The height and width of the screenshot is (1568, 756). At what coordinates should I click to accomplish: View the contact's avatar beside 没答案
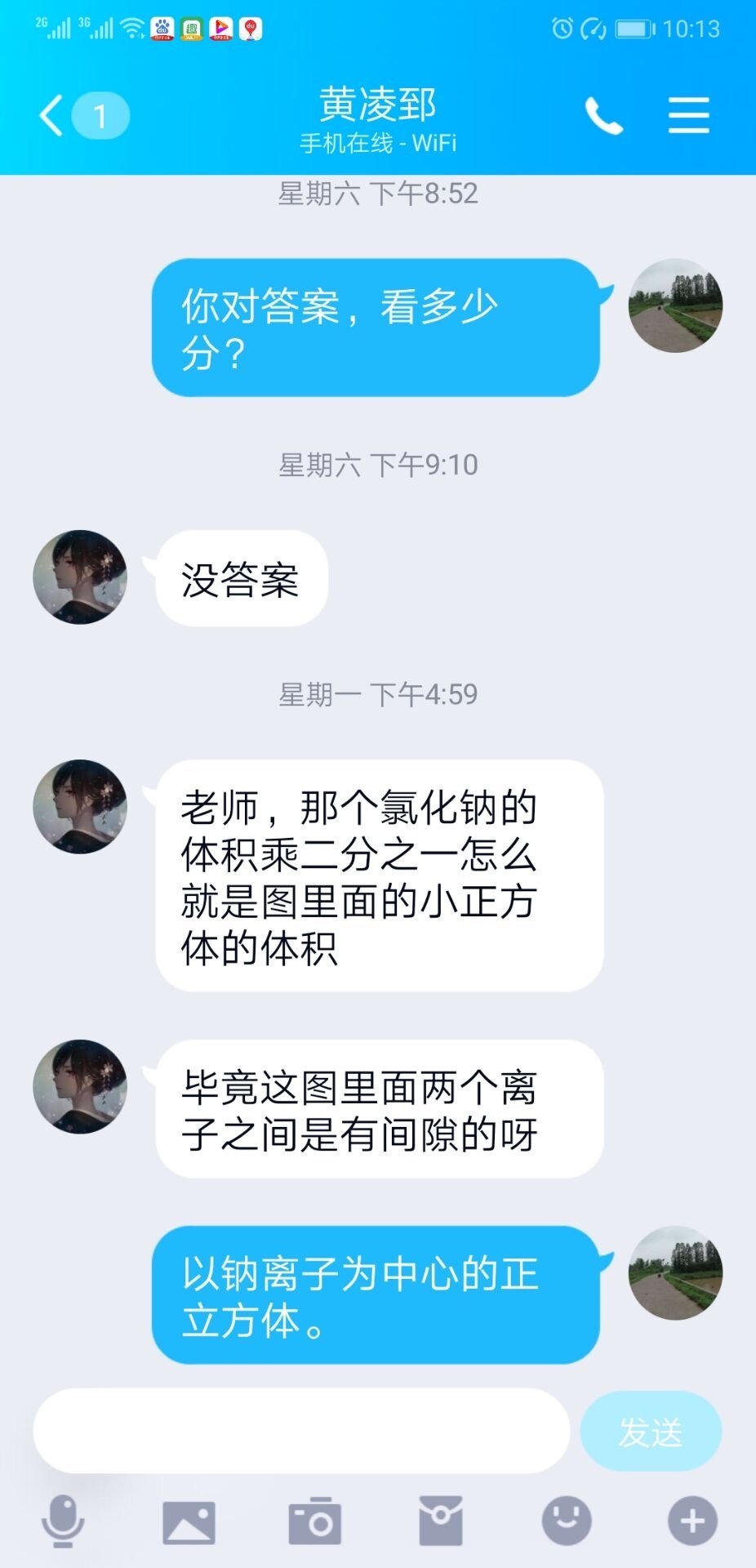click(x=80, y=577)
